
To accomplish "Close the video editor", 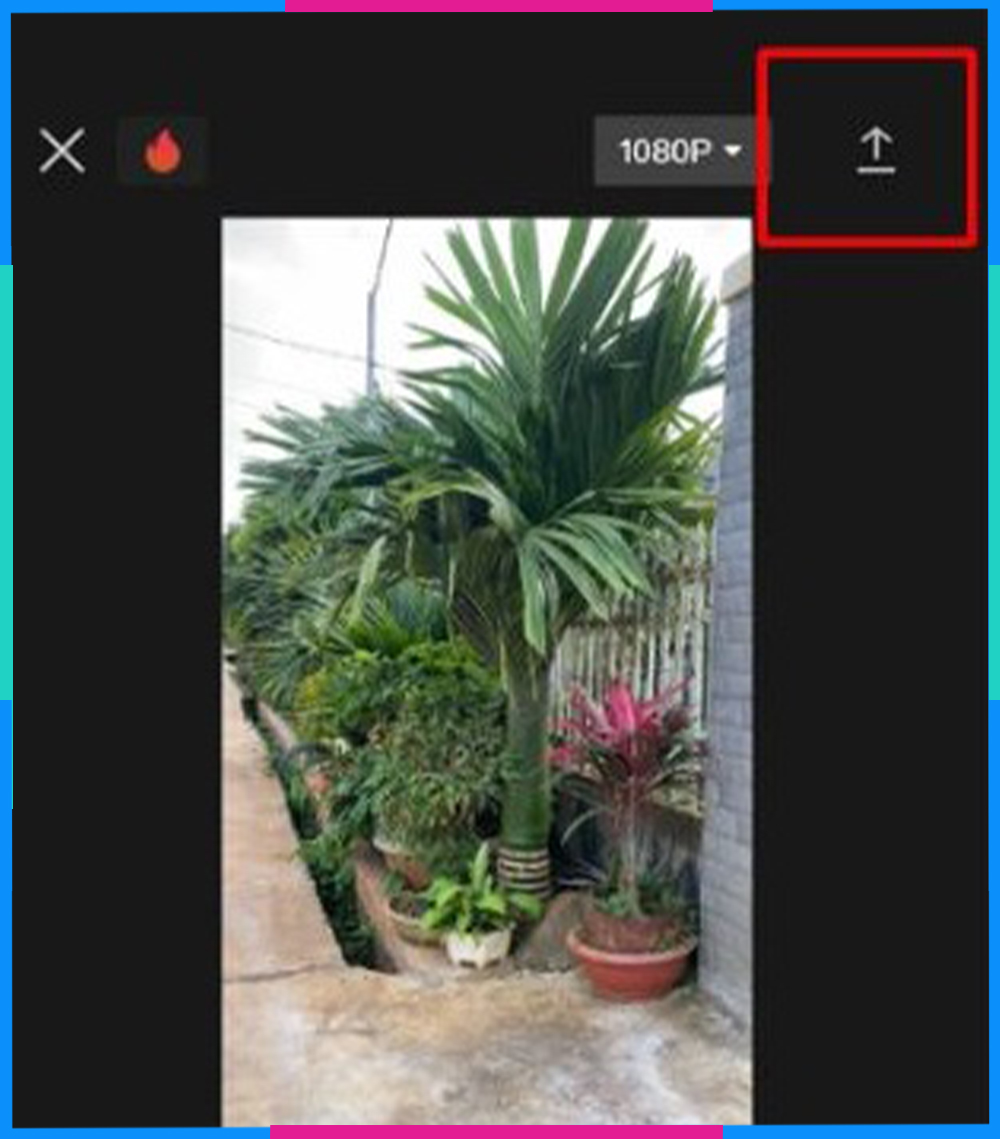I will tap(62, 151).
